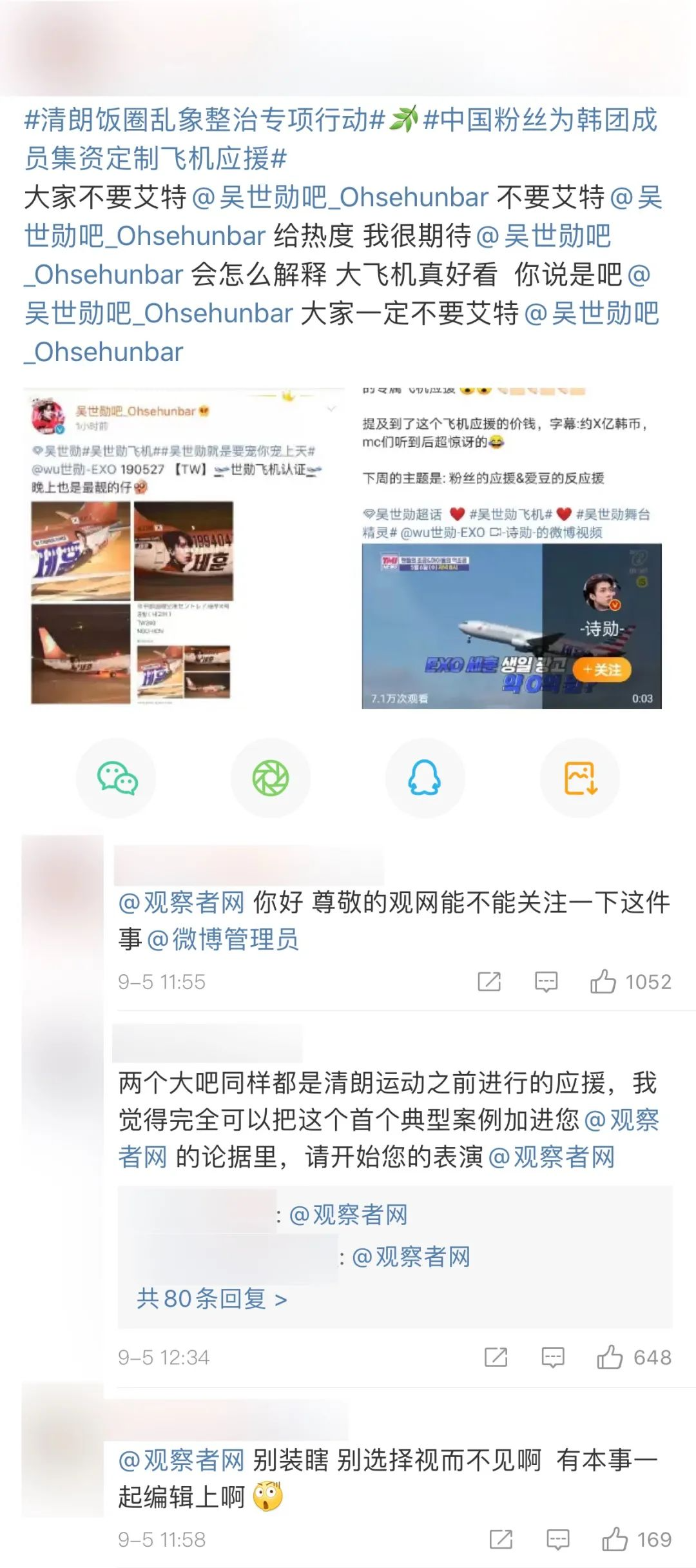The image size is (696, 1568).
Task: Open @微博管理员 mention in the first comment
Action: pyautogui.click(x=223, y=939)
